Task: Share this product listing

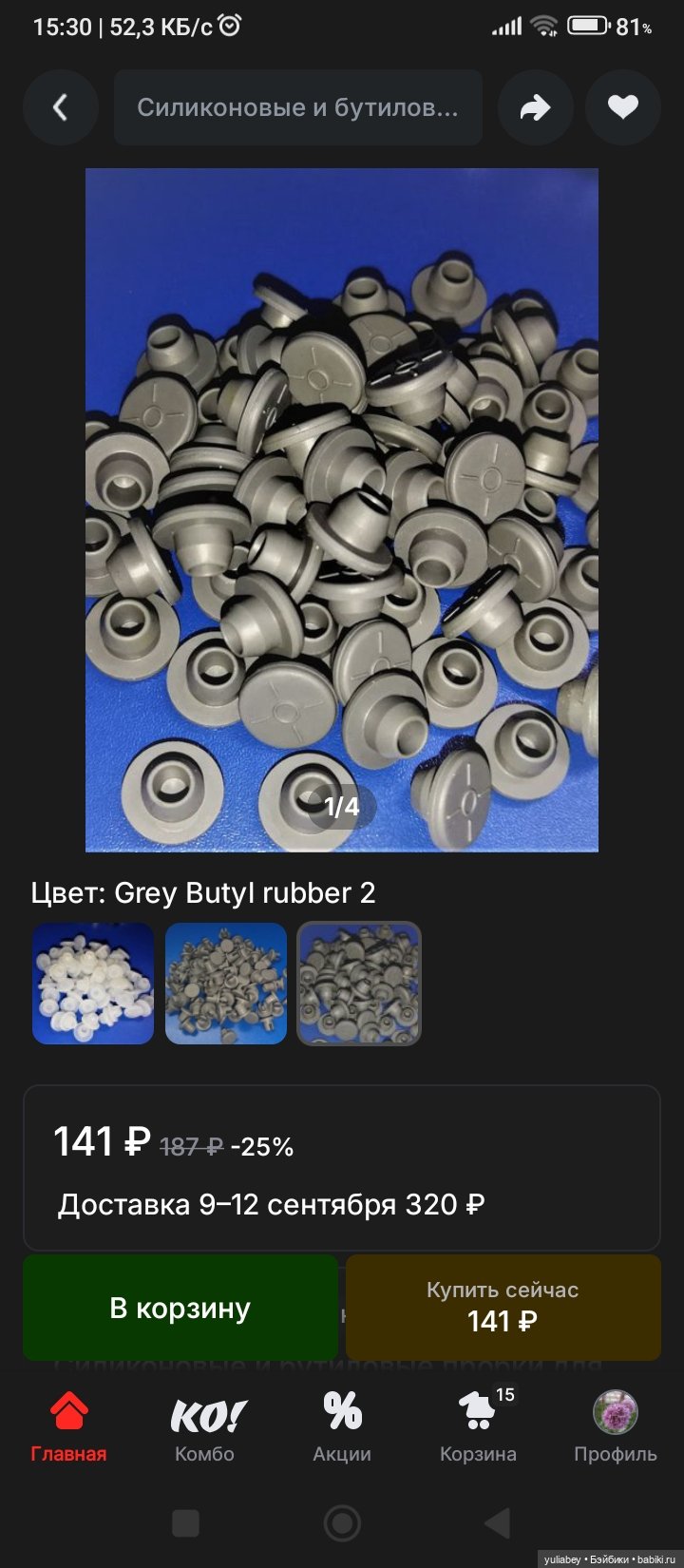Action: [x=535, y=107]
